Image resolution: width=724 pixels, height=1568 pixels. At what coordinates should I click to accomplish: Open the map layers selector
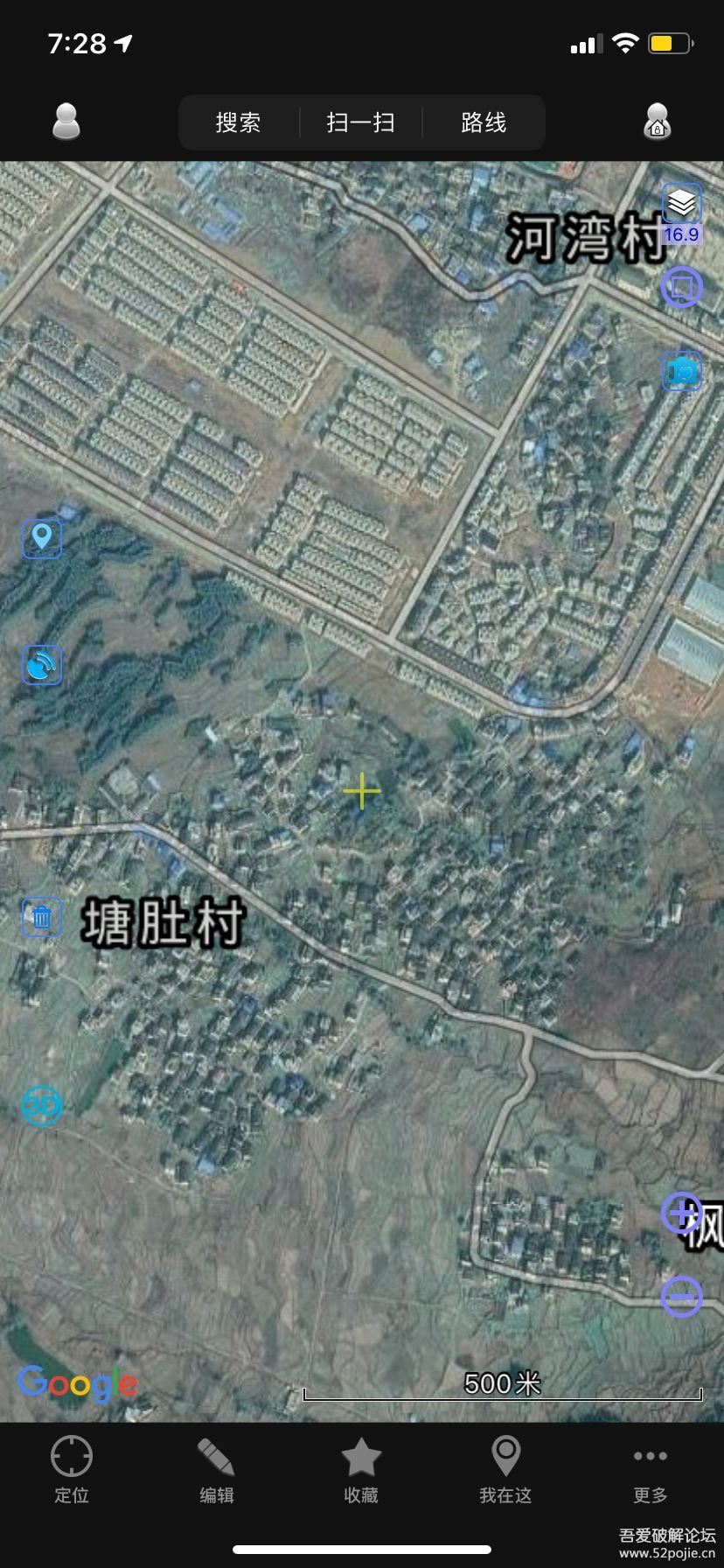pos(681,205)
